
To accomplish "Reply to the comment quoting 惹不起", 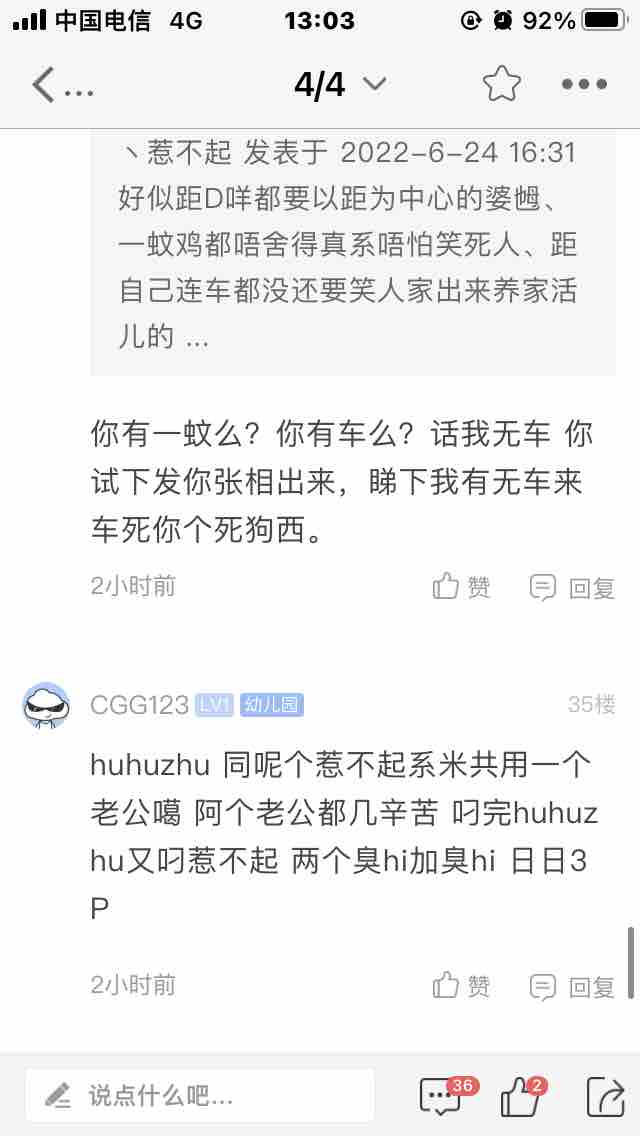I will (573, 587).
